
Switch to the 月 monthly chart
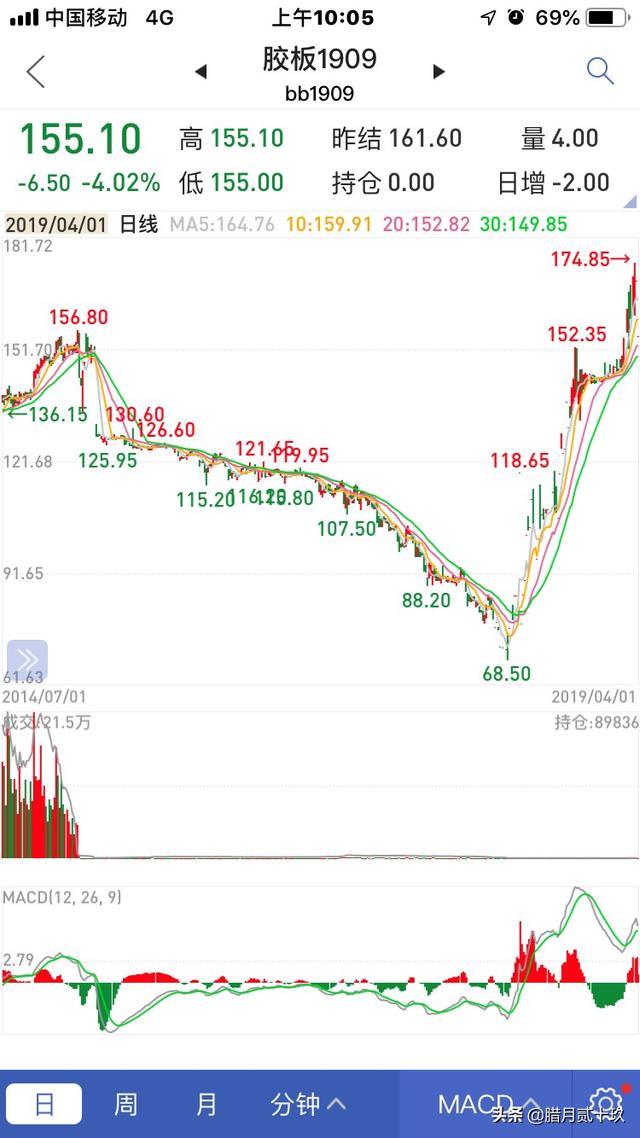coord(206,1104)
